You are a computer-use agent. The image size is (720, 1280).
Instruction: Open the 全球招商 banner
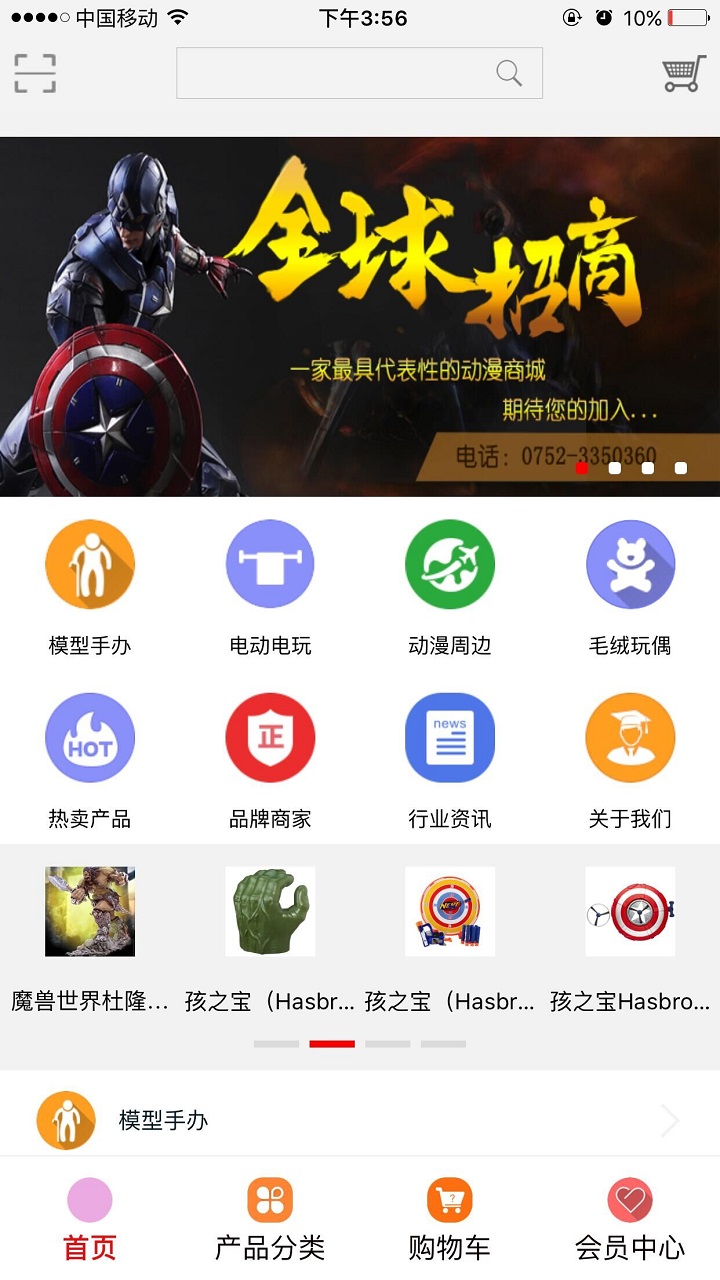click(360, 316)
